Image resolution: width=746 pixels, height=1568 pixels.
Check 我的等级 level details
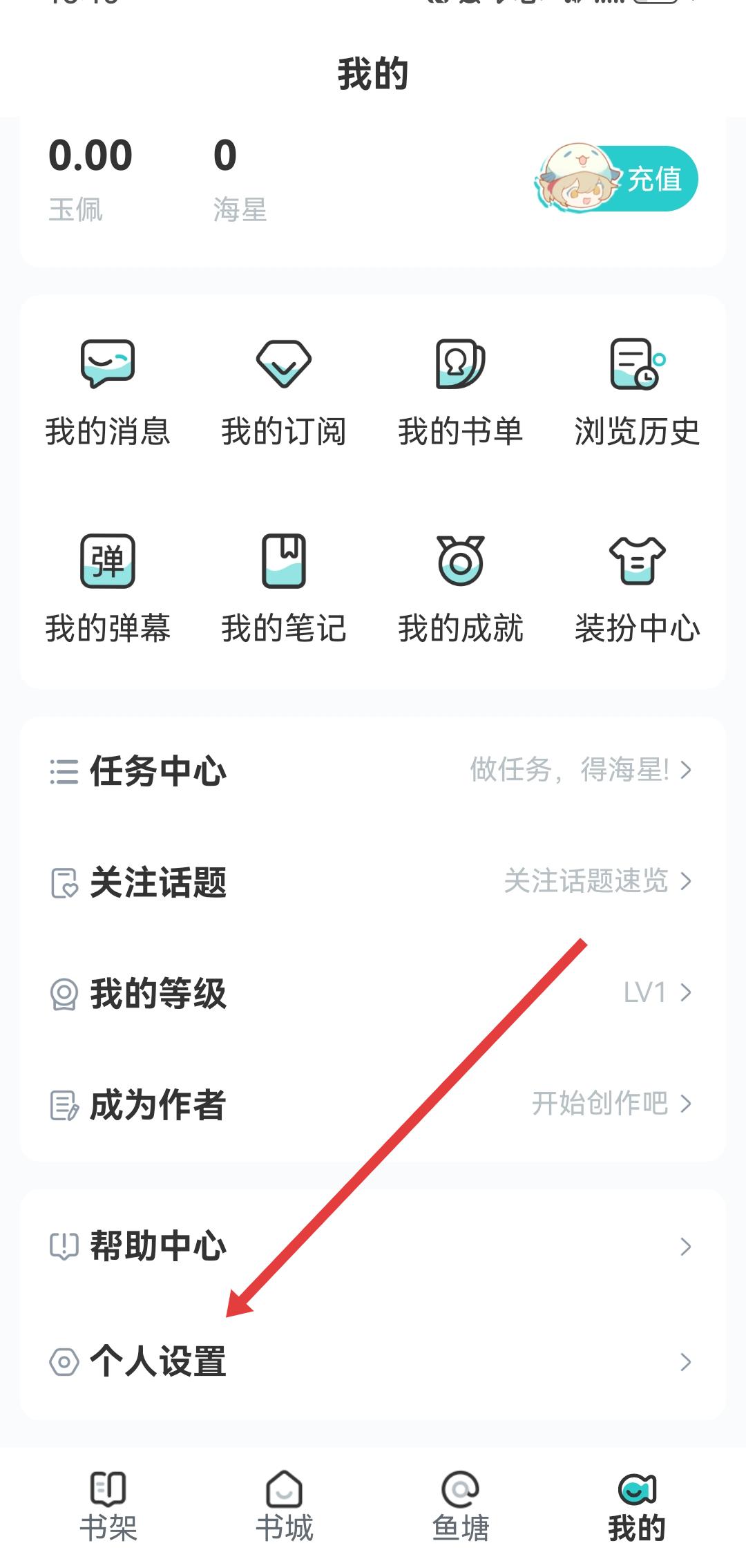point(373,994)
